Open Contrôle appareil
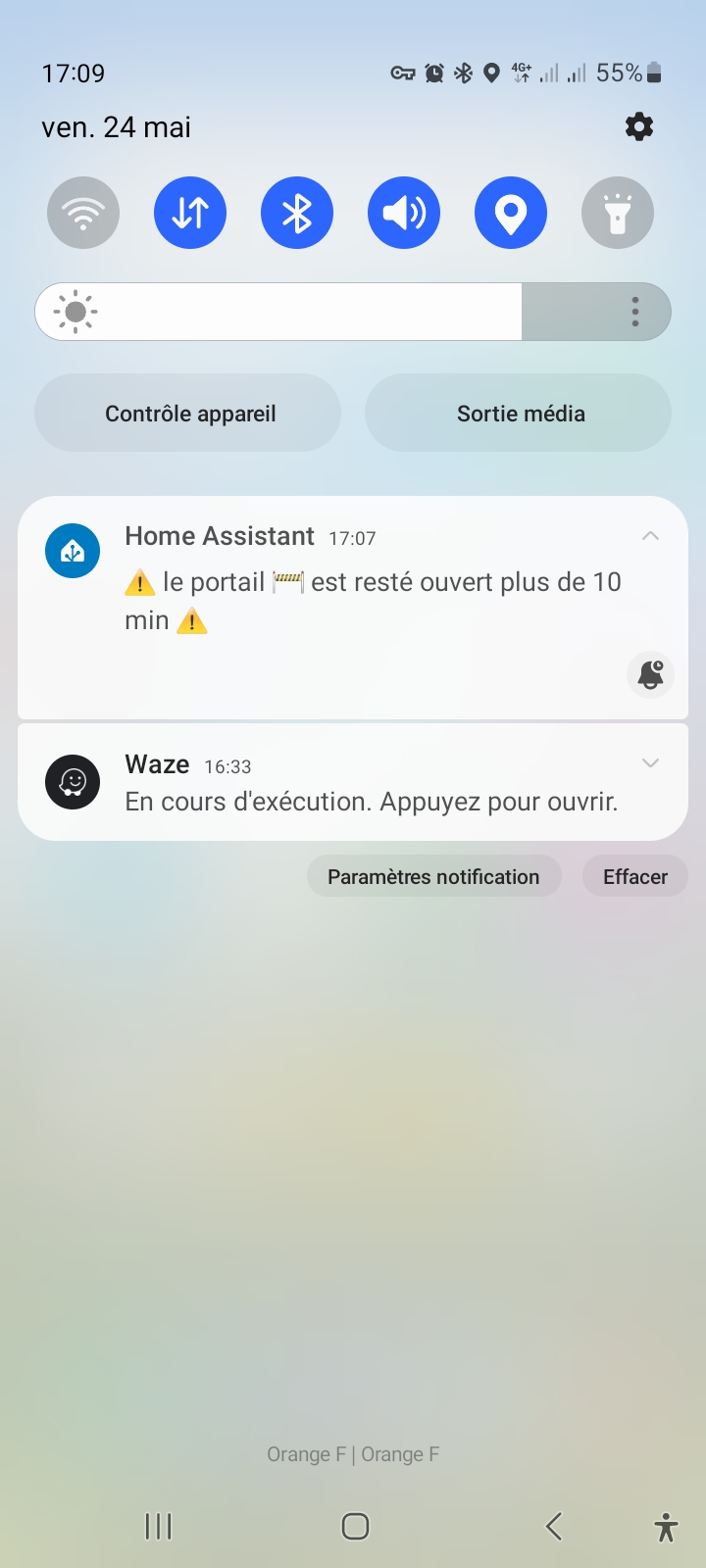The width and height of the screenshot is (706, 1568). point(188,413)
